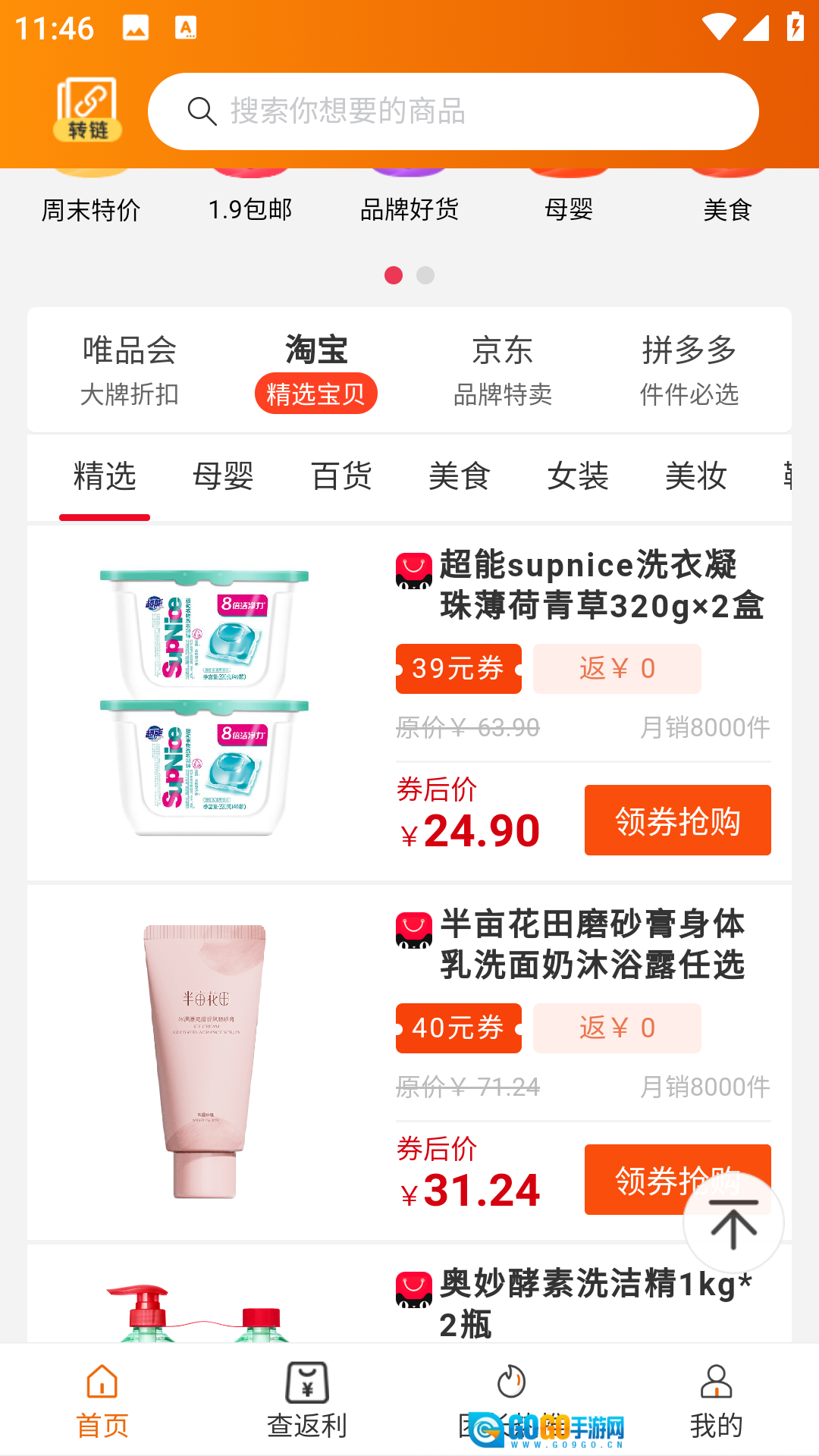Screen dimensions: 819x1456
Task: Open the 奥妙酵素洗洁精 product card
Action: 409,1294
